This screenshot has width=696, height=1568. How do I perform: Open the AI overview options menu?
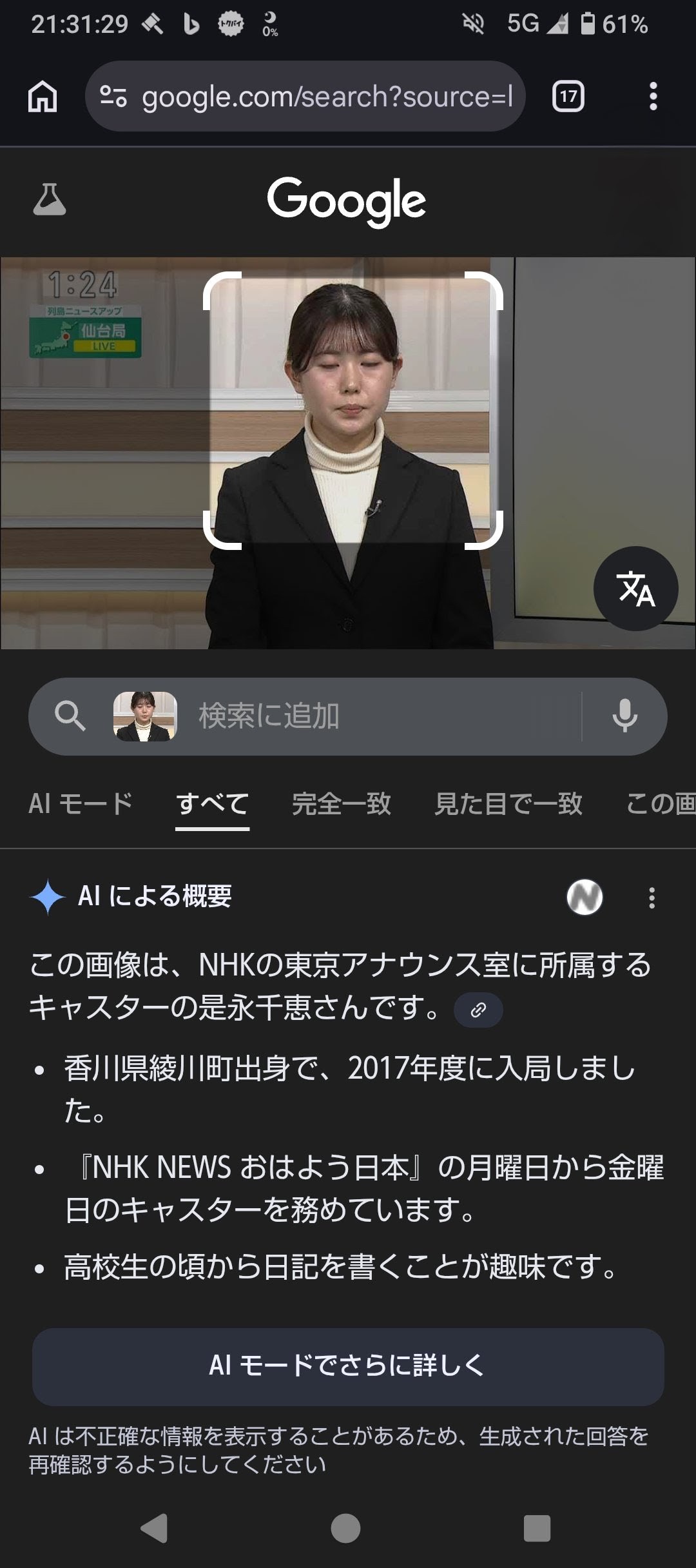652,897
